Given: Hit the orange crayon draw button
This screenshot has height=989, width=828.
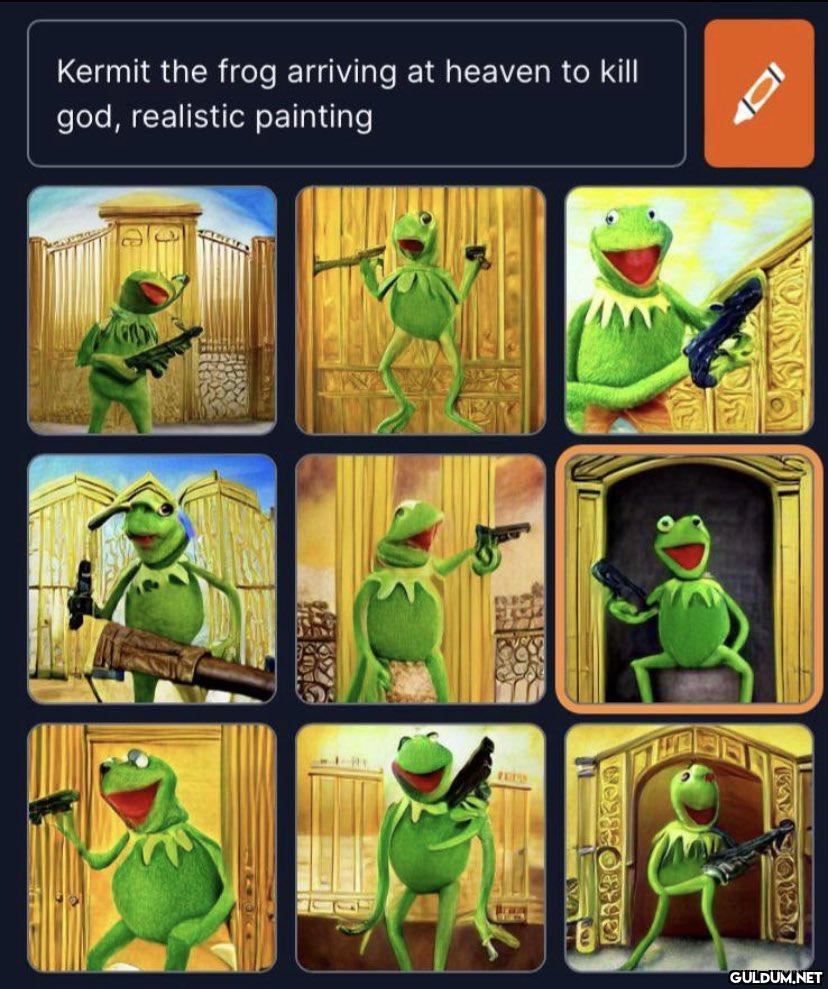Looking at the screenshot, I should click(x=759, y=93).
